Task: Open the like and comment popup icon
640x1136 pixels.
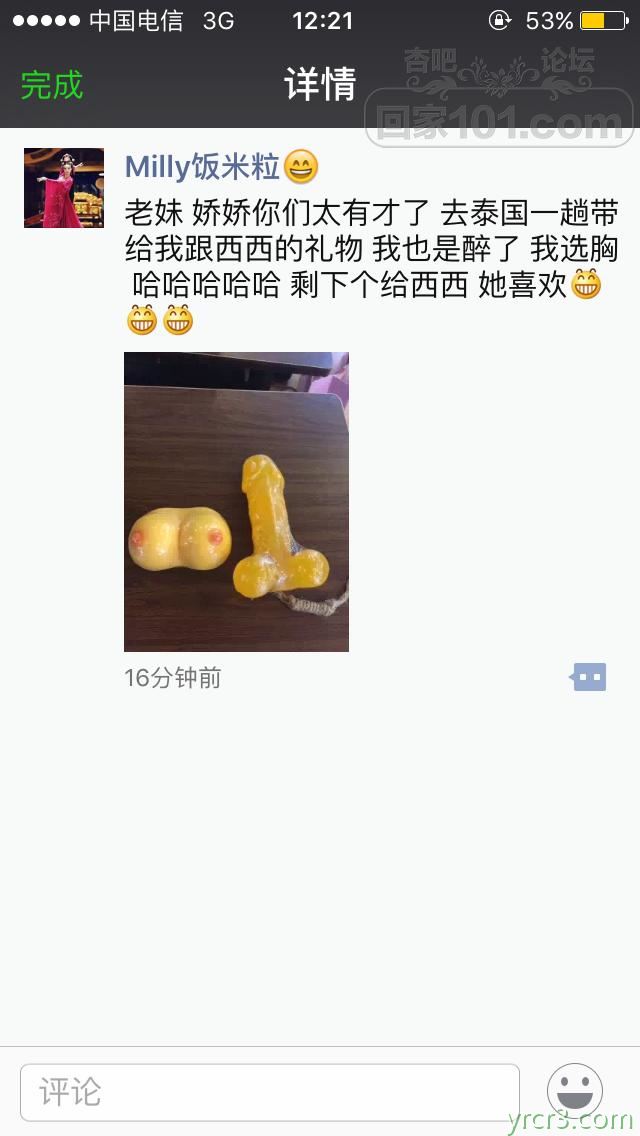Action: tap(588, 677)
